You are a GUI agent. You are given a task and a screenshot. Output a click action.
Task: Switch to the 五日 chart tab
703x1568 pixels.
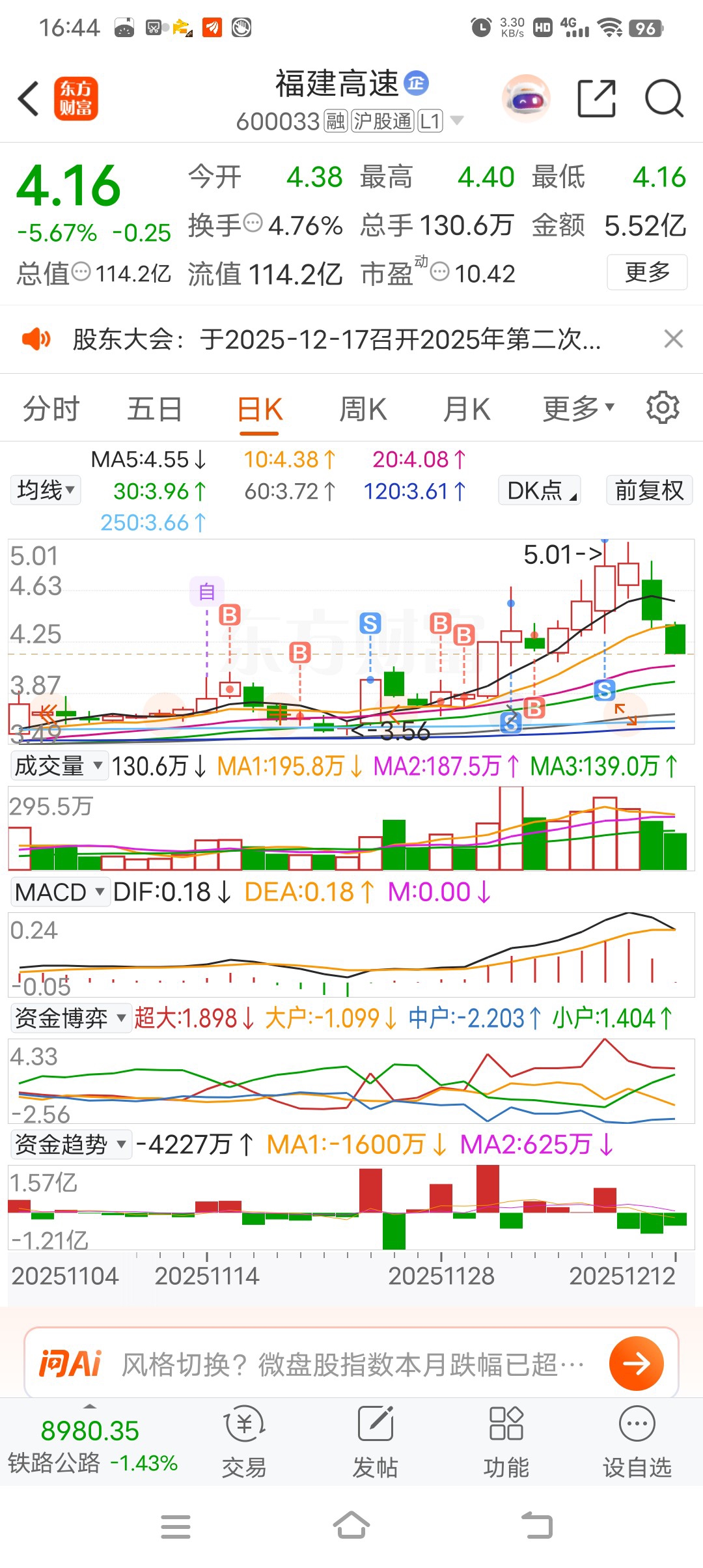tap(154, 410)
